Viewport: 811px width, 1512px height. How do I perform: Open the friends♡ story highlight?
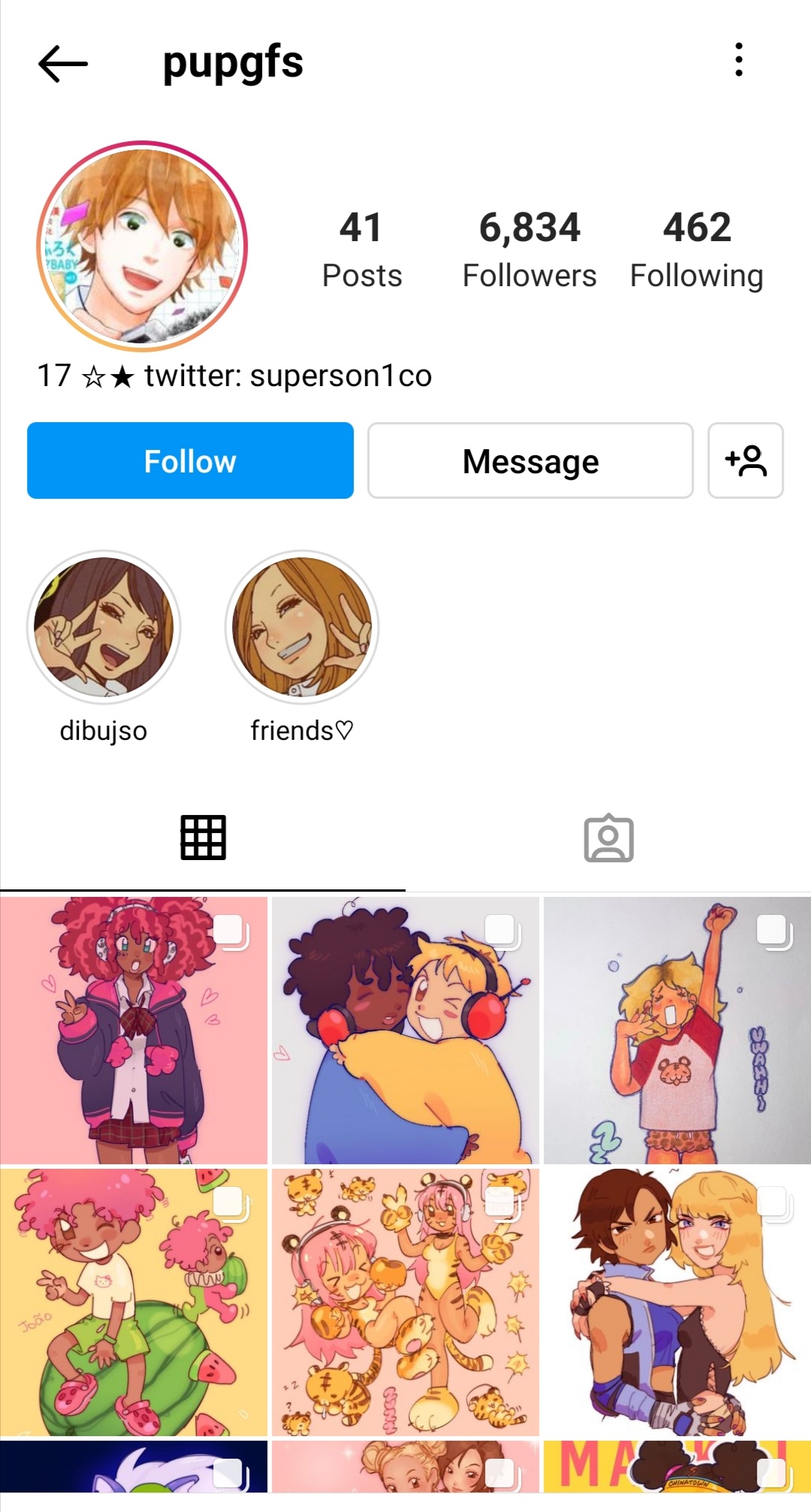[x=302, y=627]
